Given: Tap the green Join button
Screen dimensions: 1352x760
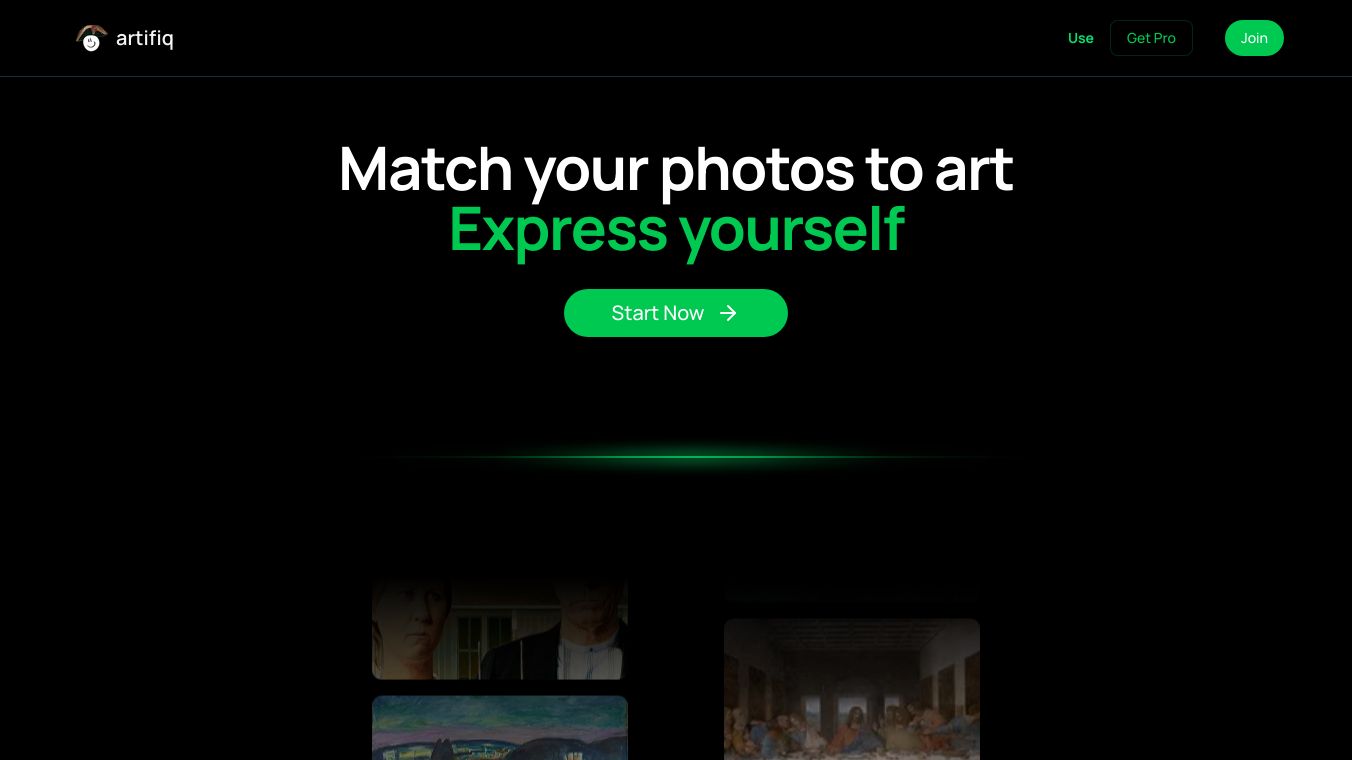Looking at the screenshot, I should (1253, 38).
